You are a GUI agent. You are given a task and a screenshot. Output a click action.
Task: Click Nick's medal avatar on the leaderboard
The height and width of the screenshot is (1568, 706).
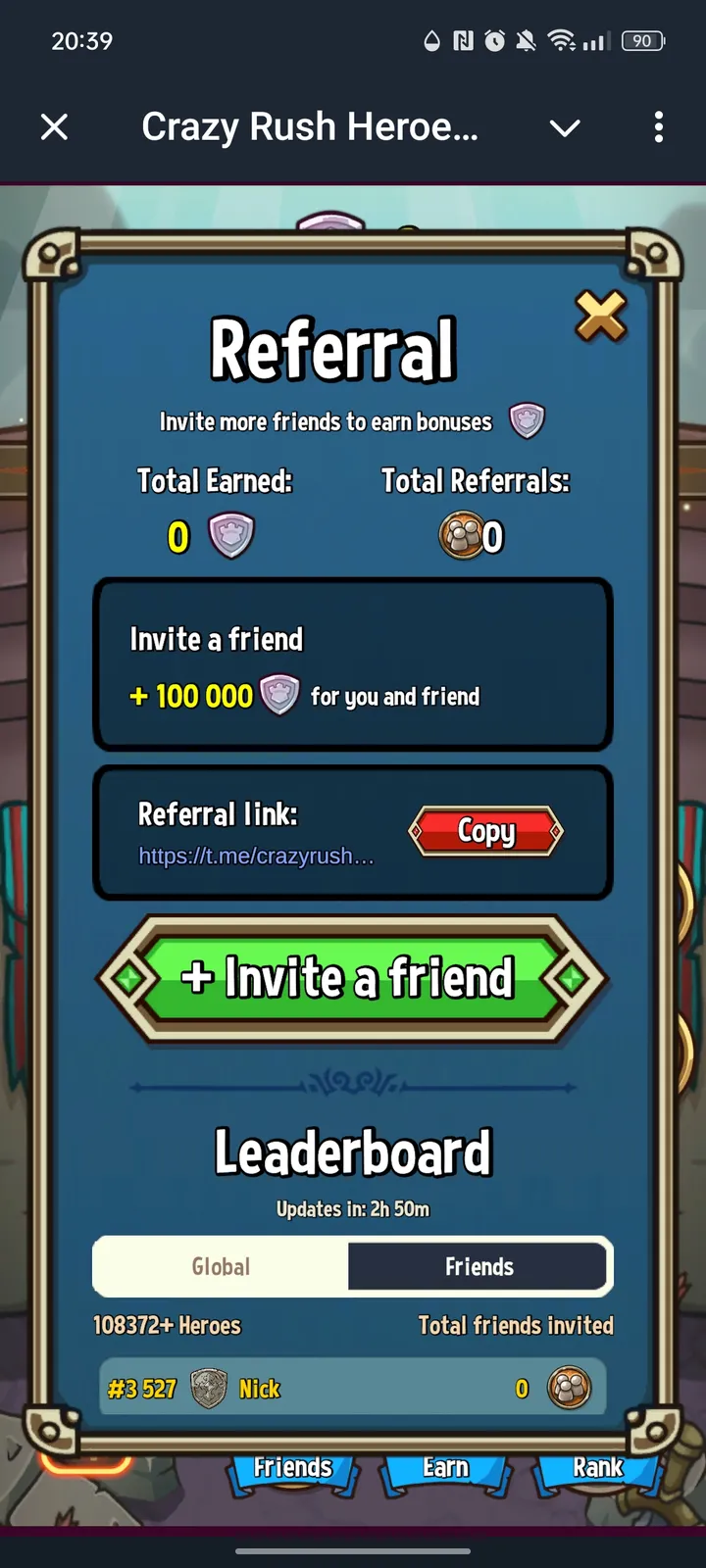click(x=209, y=1388)
